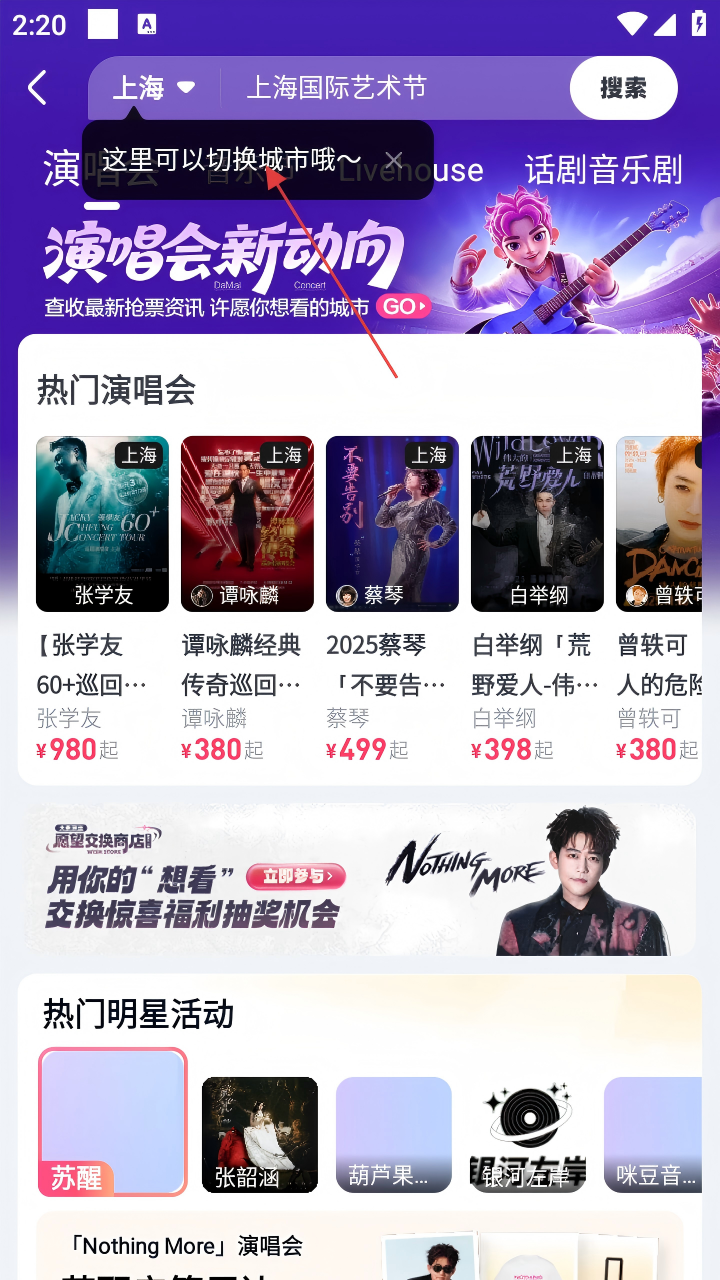Tap the 上海国际艺术节 search field
This screenshot has height=1280, width=720.
pos(390,88)
